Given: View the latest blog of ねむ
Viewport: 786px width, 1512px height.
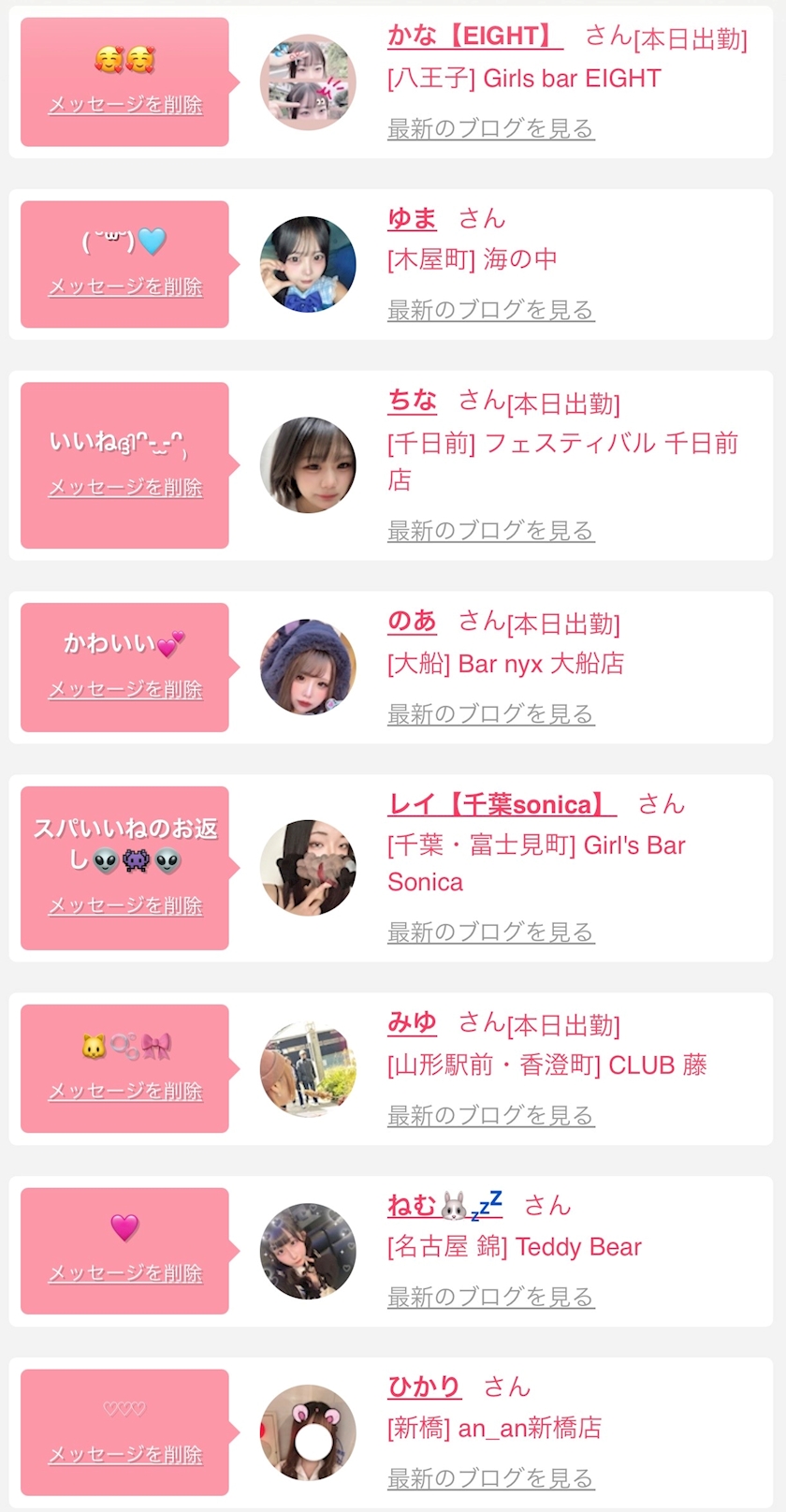Looking at the screenshot, I should click(x=491, y=1298).
